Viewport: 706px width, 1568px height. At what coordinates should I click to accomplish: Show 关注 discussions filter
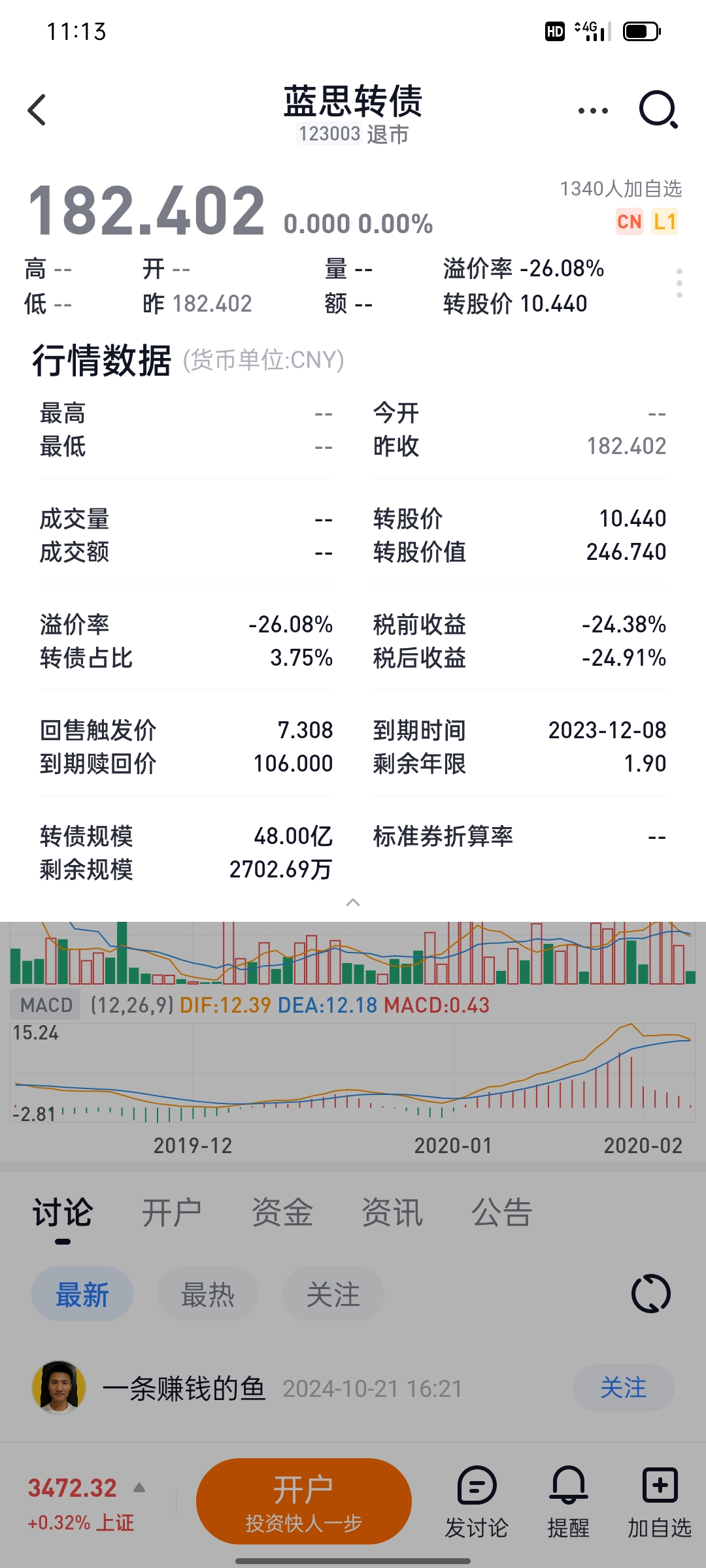(333, 1295)
